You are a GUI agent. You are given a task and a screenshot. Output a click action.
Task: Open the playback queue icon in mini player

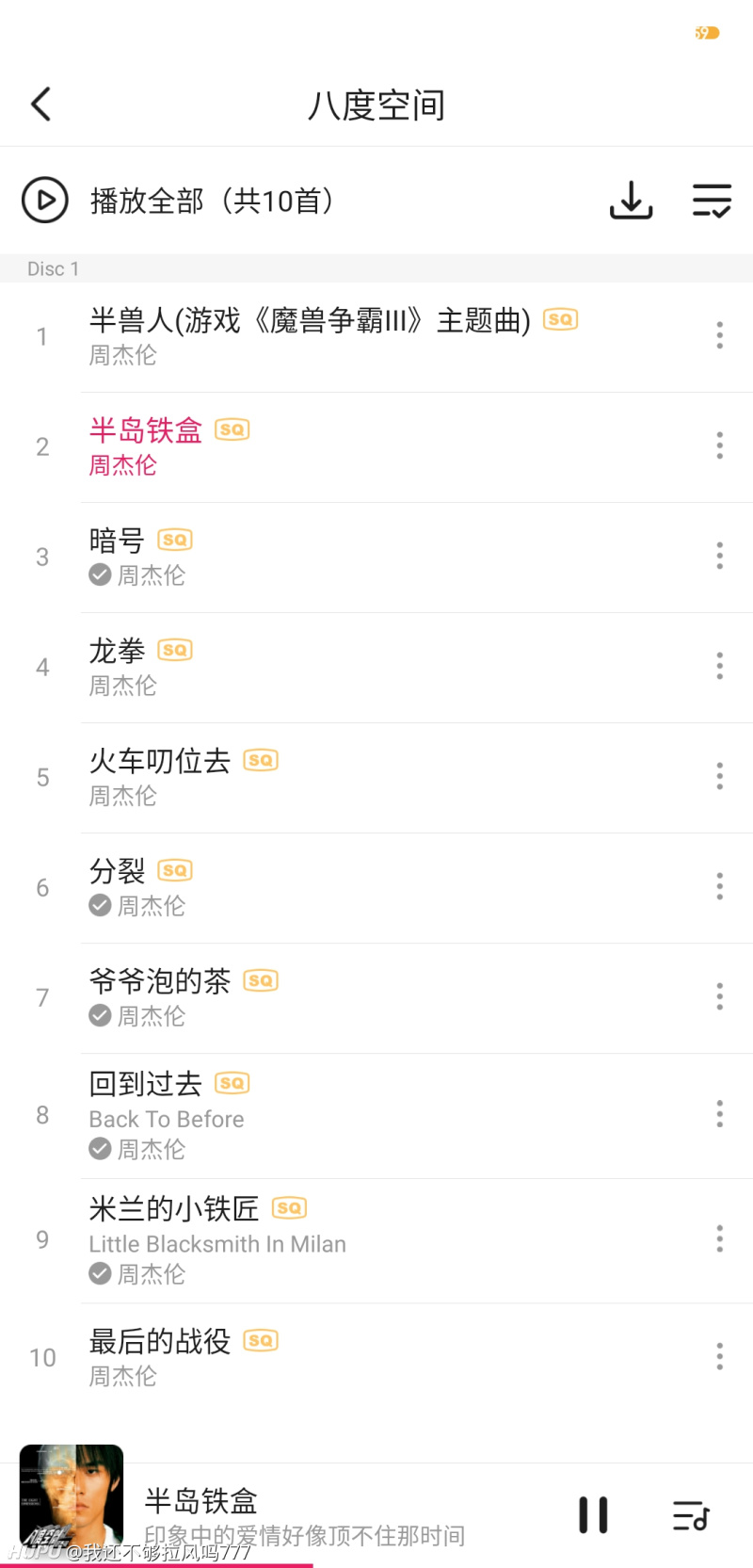[690, 1513]
